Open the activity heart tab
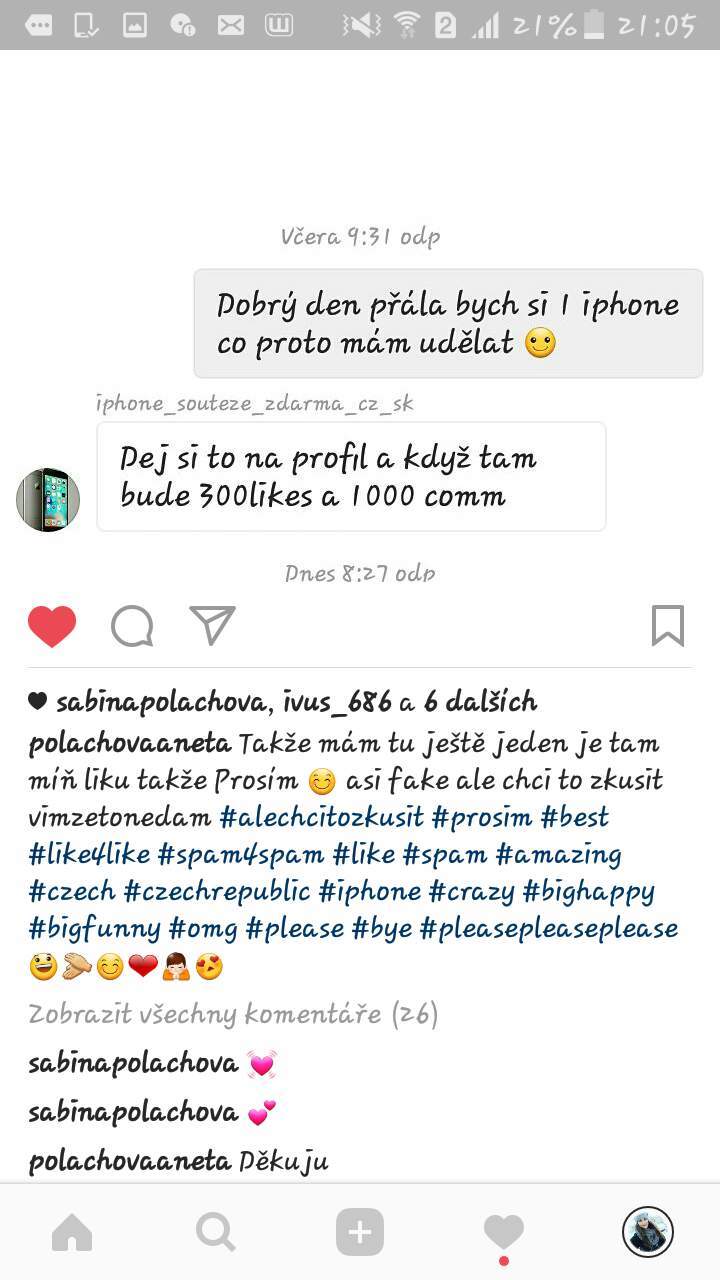The image size is (720, 1280). coord(504,1235)
